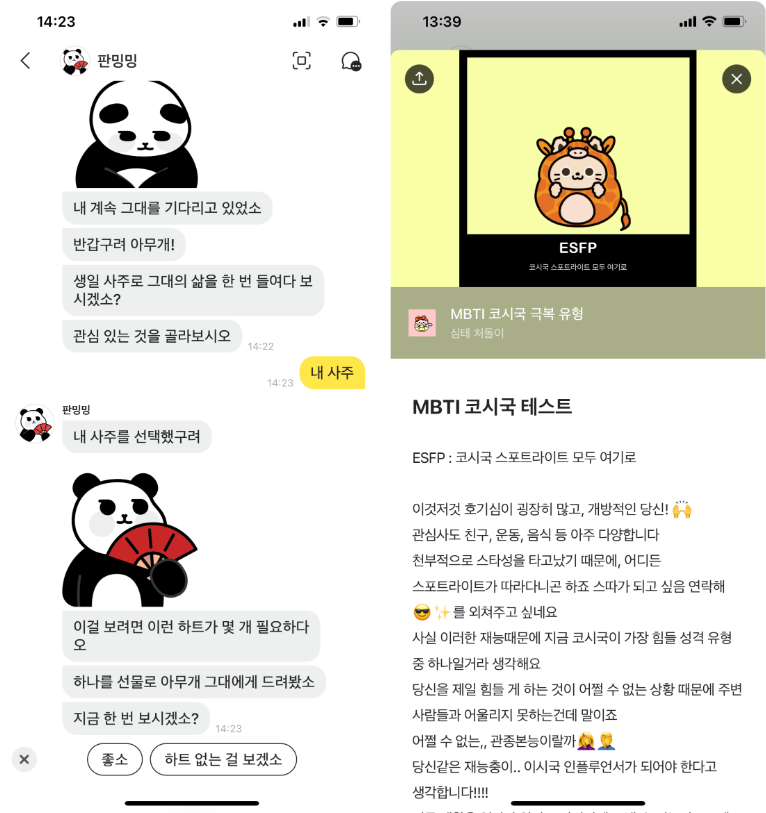The height and width of the screenshot is (813, 766).
Task: Dismiss the quick reply options
Action: 25,759
